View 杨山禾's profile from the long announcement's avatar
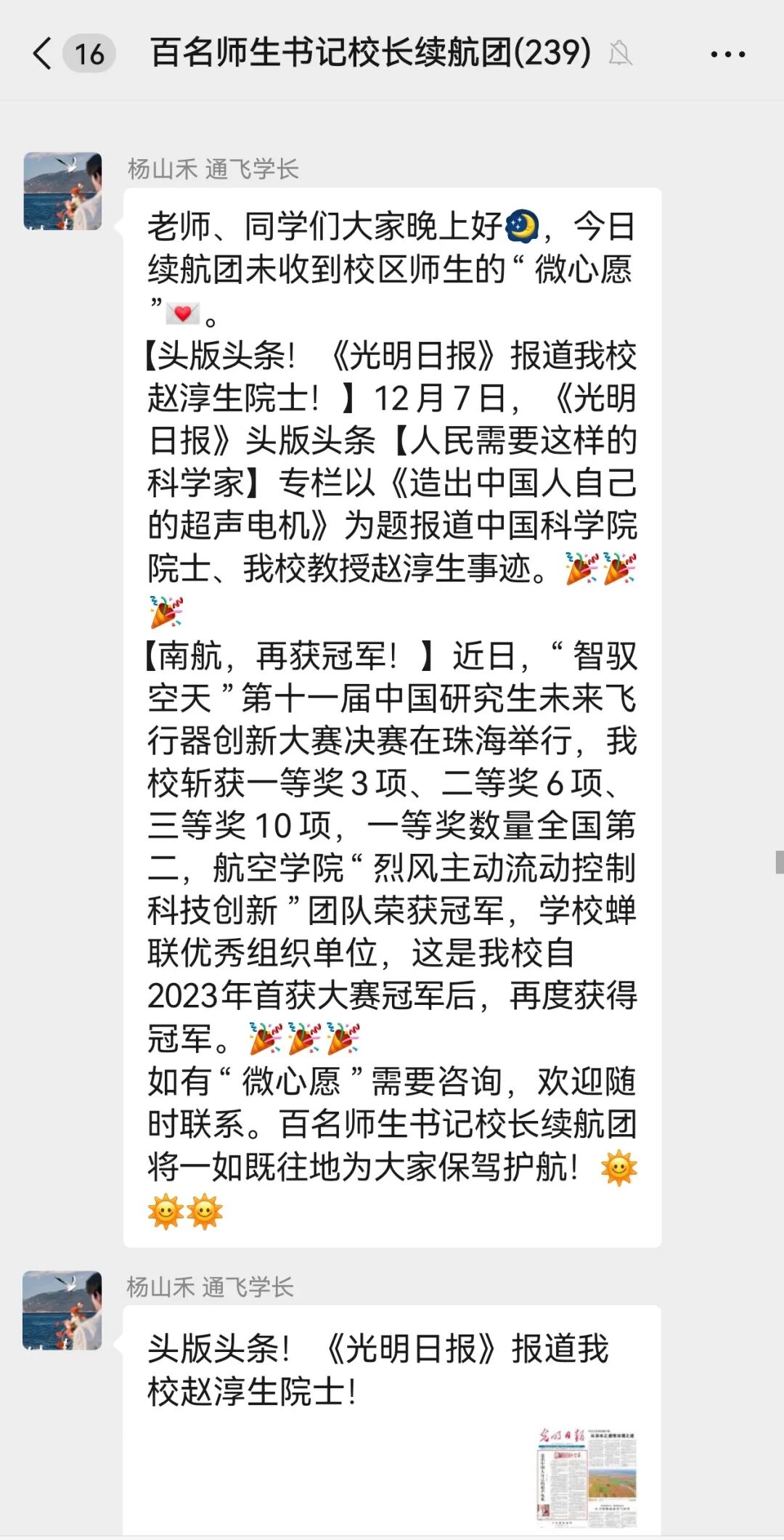The image size is (784, 1540). coord(63,191)
